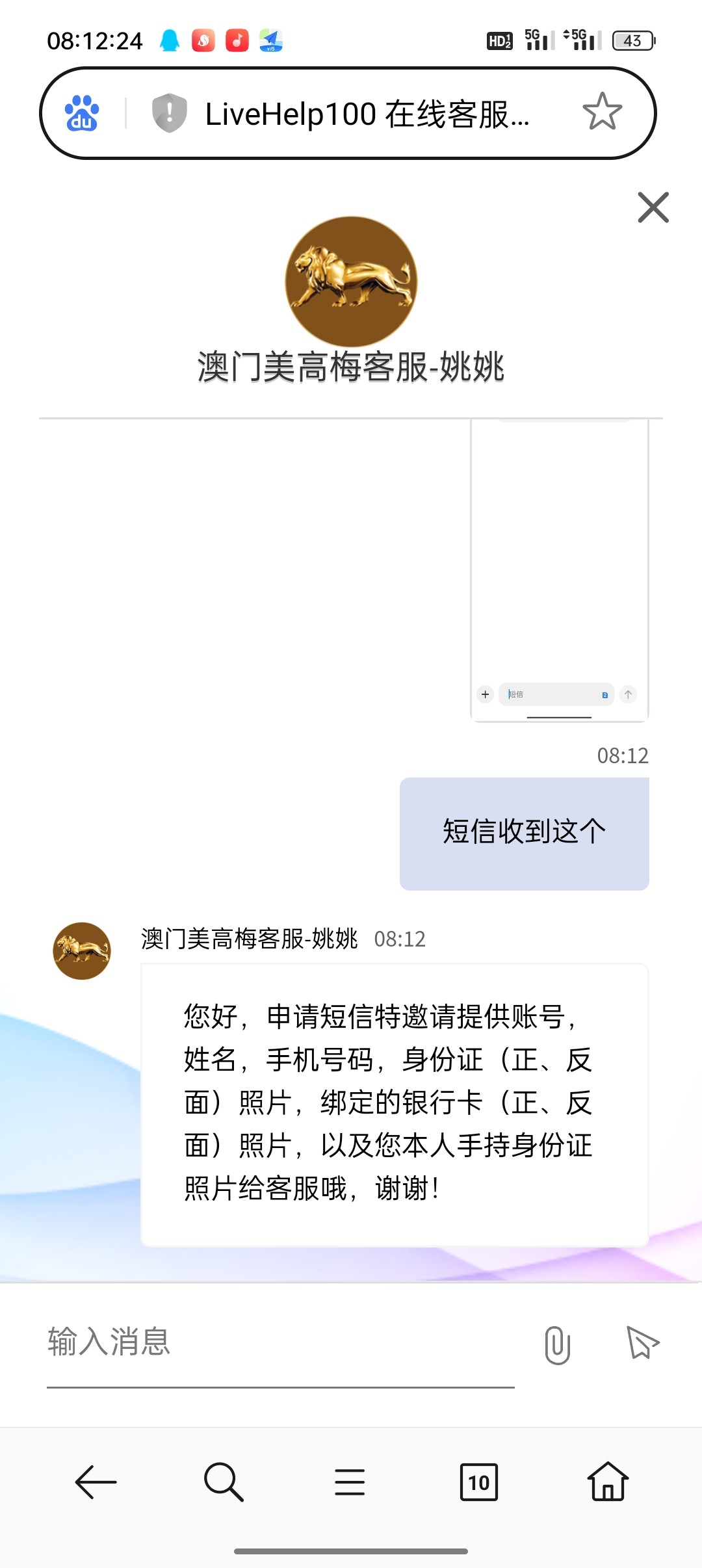
Task: Open the sent screenshot image in chat
Action: pyautogui.click(x=559, y=570)
